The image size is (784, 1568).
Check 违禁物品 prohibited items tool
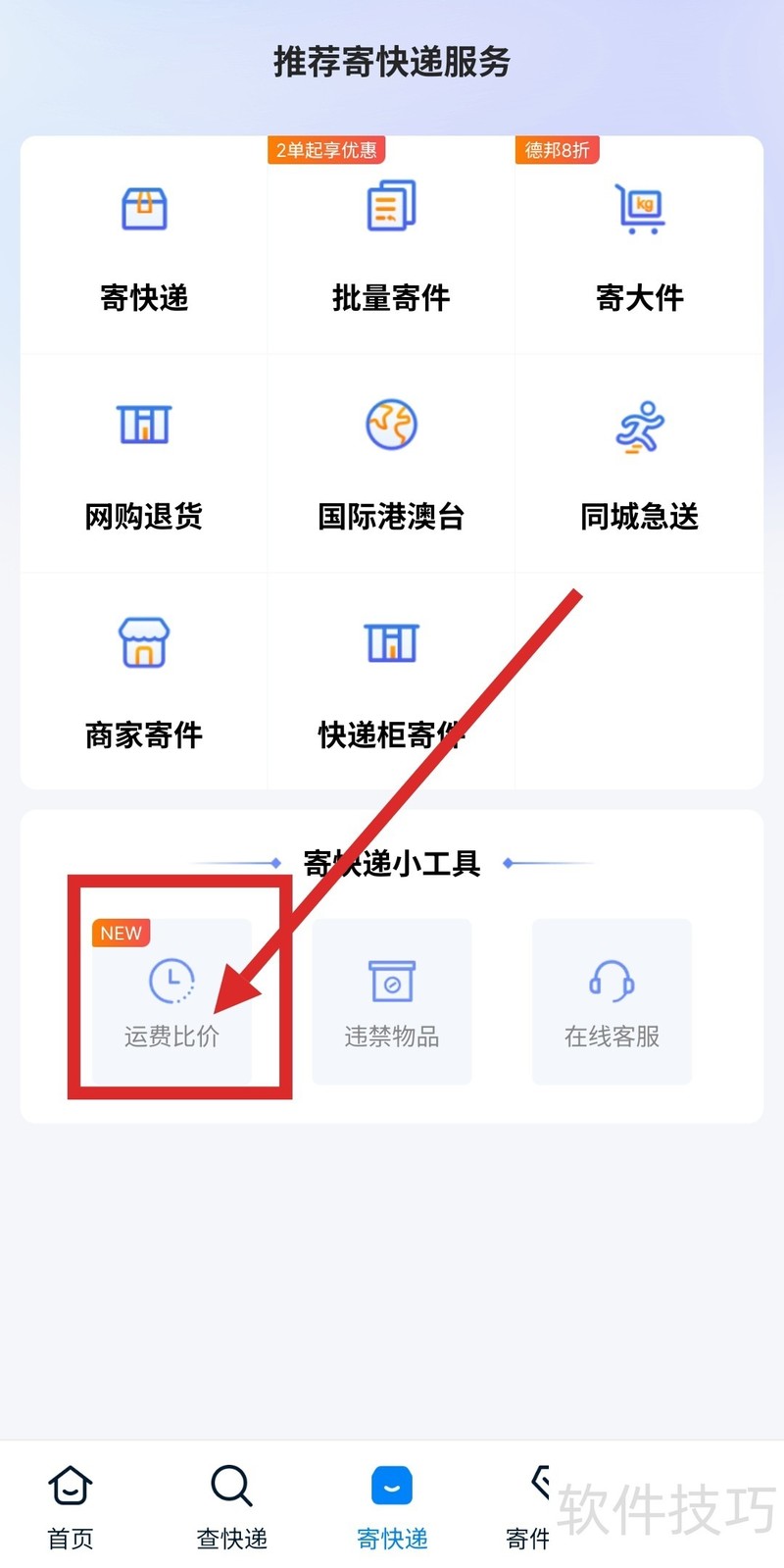(391, 1001)
